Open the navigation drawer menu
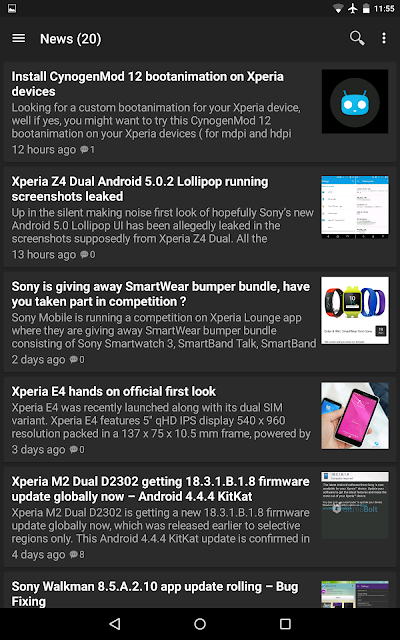Viewport: 400px width, 640px height. pos(19,38)
